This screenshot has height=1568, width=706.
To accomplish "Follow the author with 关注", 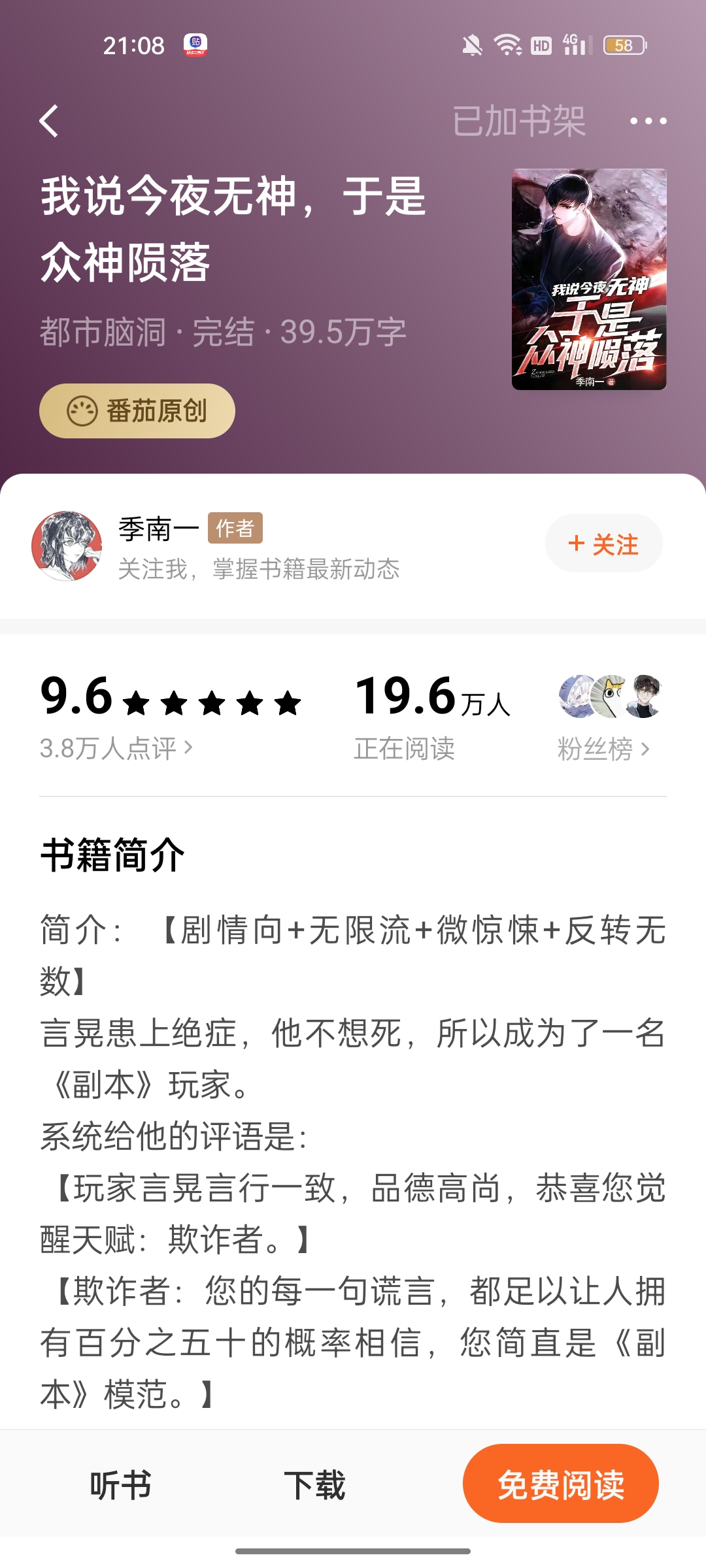I will (603, 544).
